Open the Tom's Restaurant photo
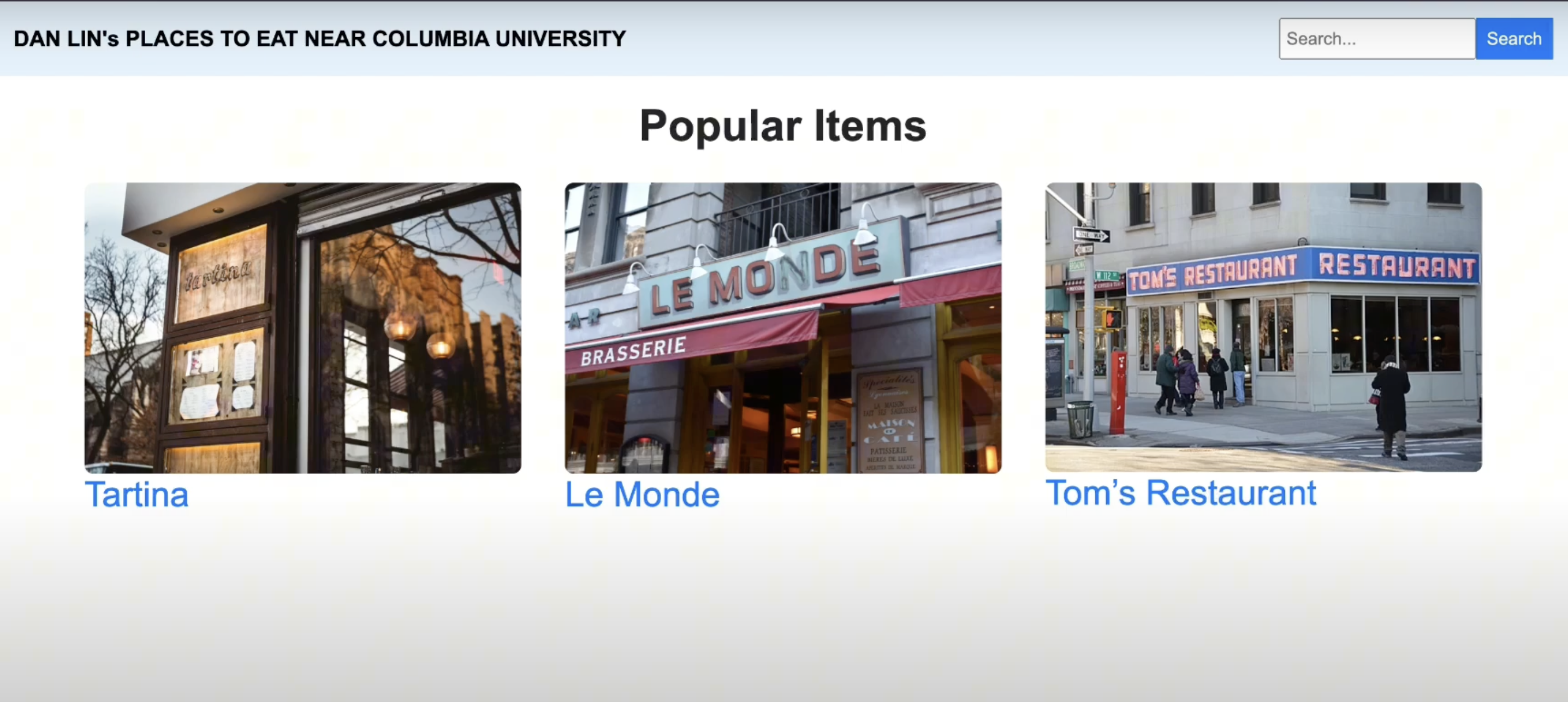This screenshot has width=1568, height=702. pyautogui.click(x=1263, y=327)
